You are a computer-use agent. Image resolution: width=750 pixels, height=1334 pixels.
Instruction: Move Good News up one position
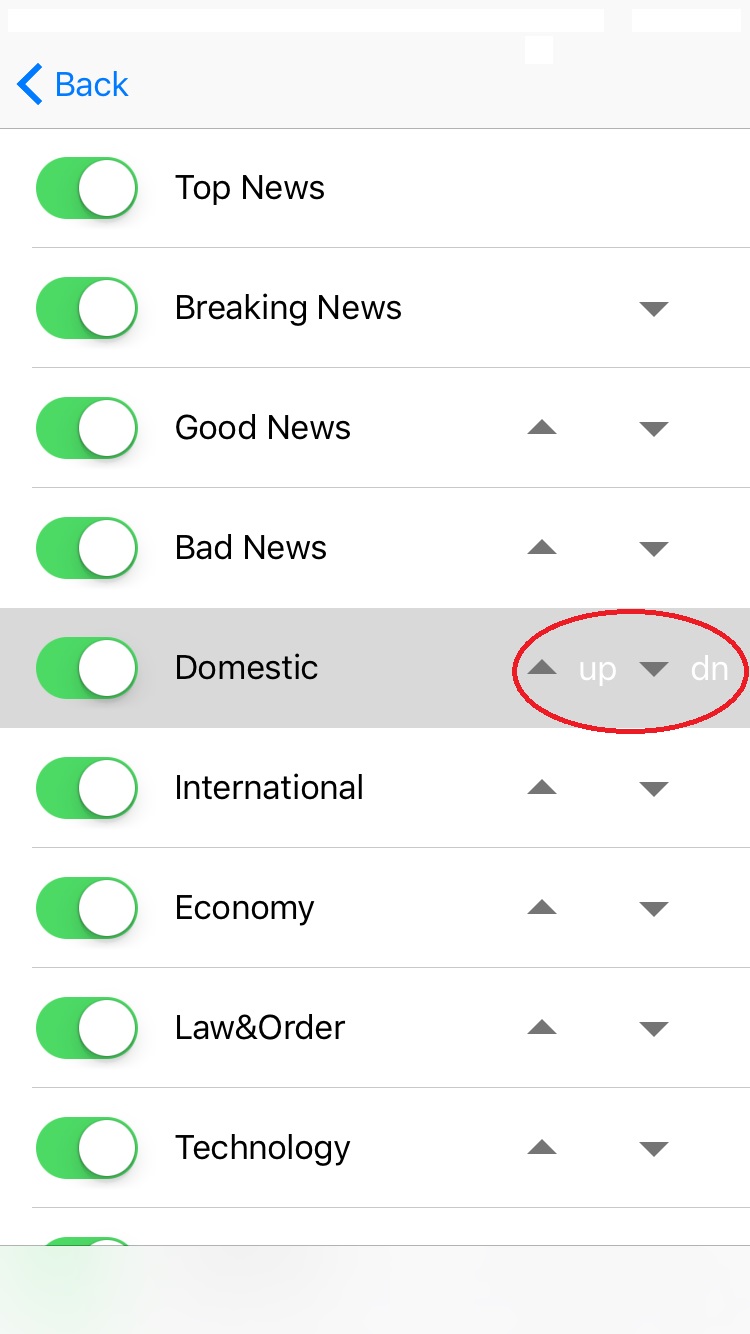542,428
